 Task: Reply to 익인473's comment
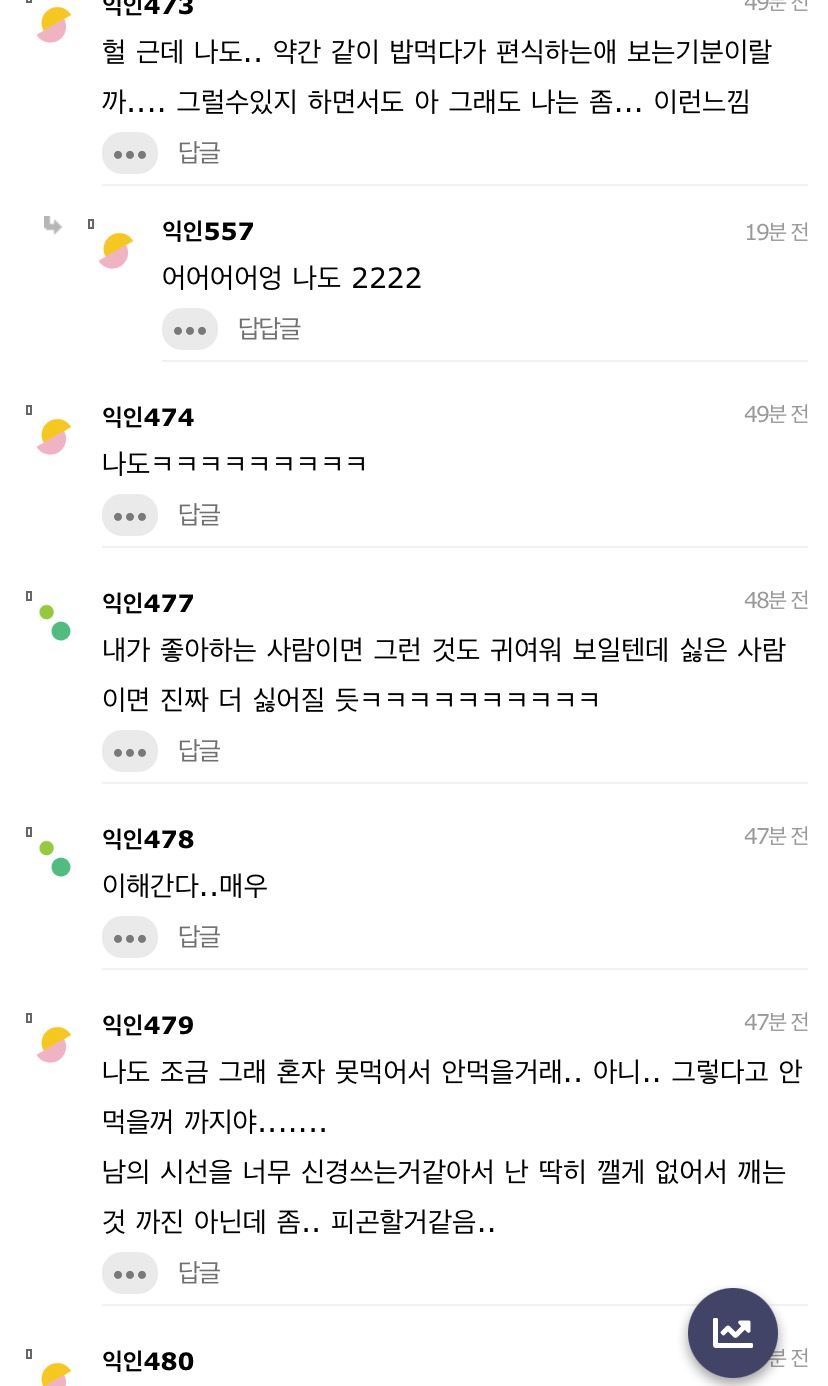[199, 153]
